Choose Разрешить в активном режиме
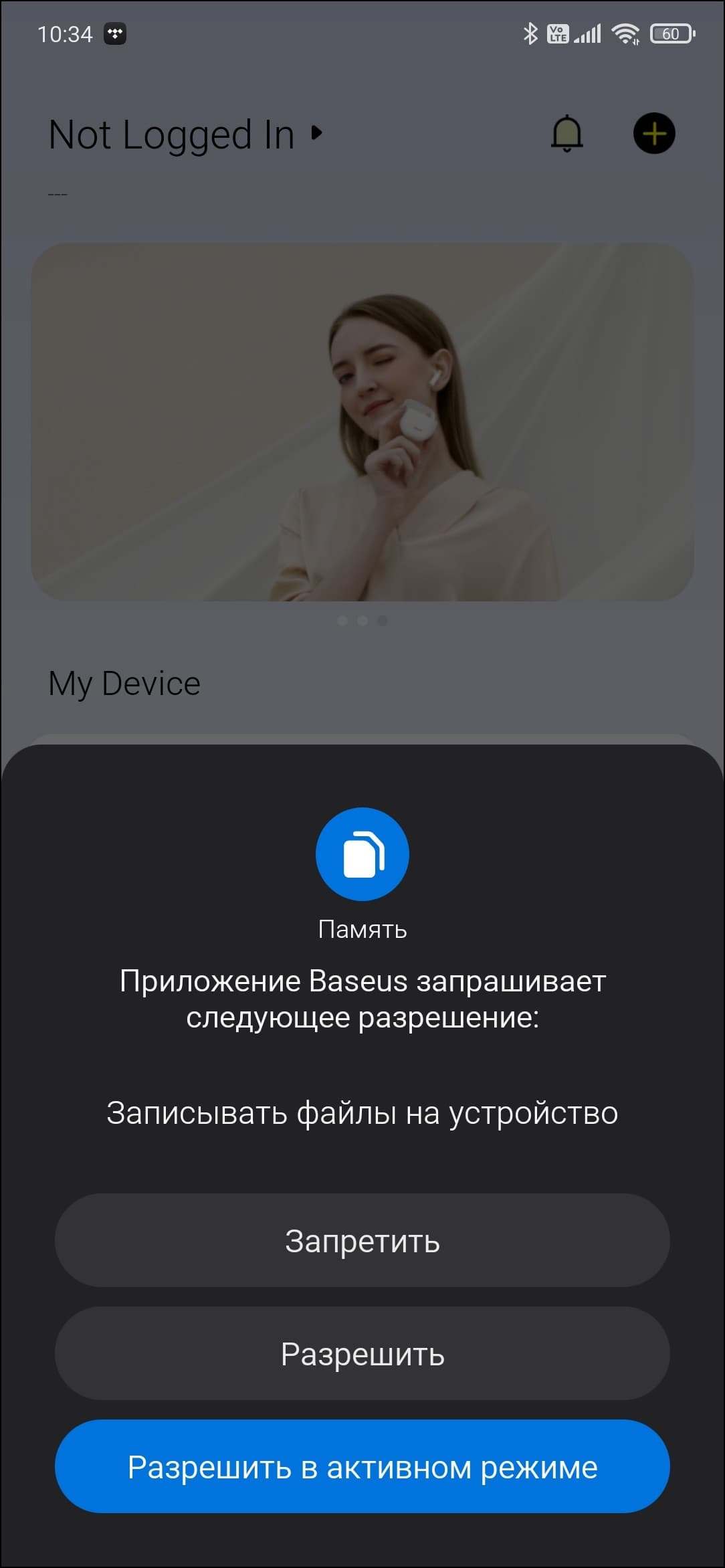The width and height of the screenshot is (725, 1568). (x=362, y=1468)
